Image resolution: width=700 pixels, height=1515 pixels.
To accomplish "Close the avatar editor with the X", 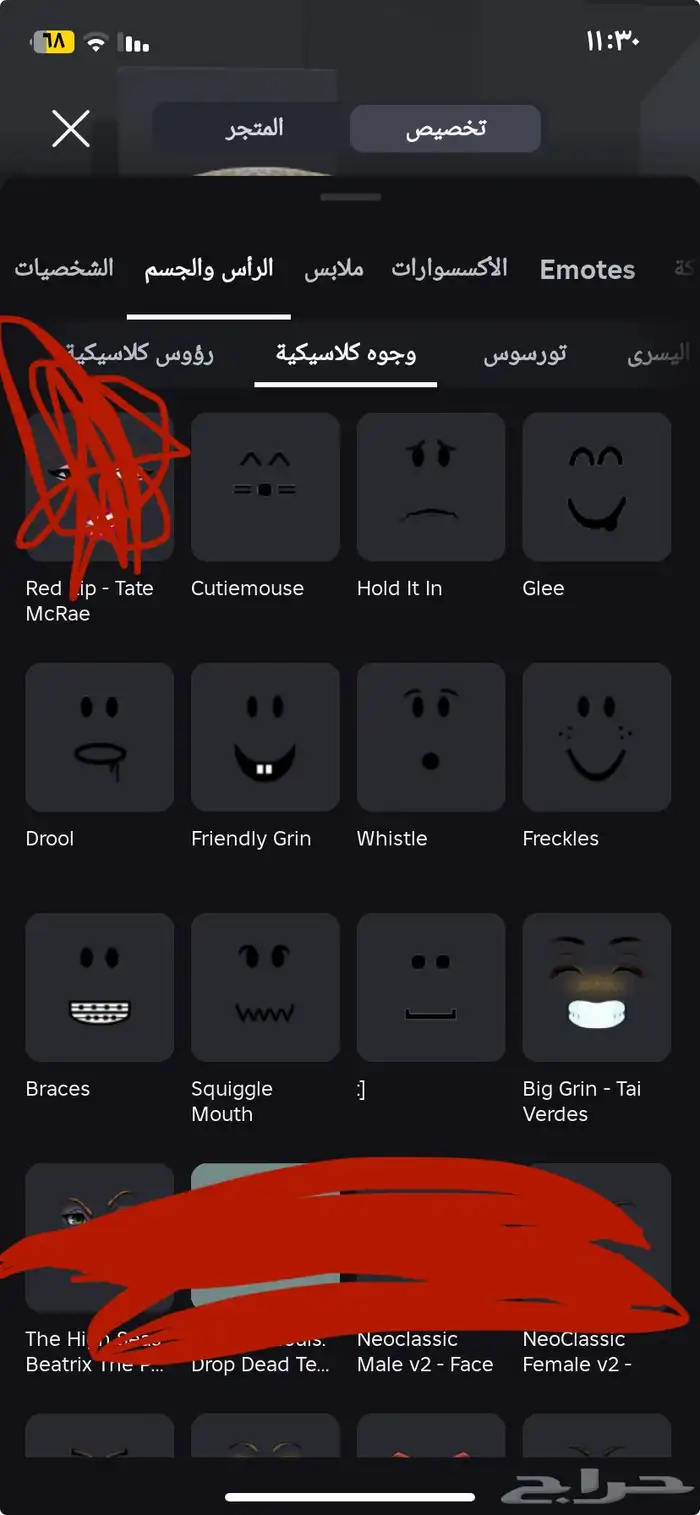I will click(70, 129).
